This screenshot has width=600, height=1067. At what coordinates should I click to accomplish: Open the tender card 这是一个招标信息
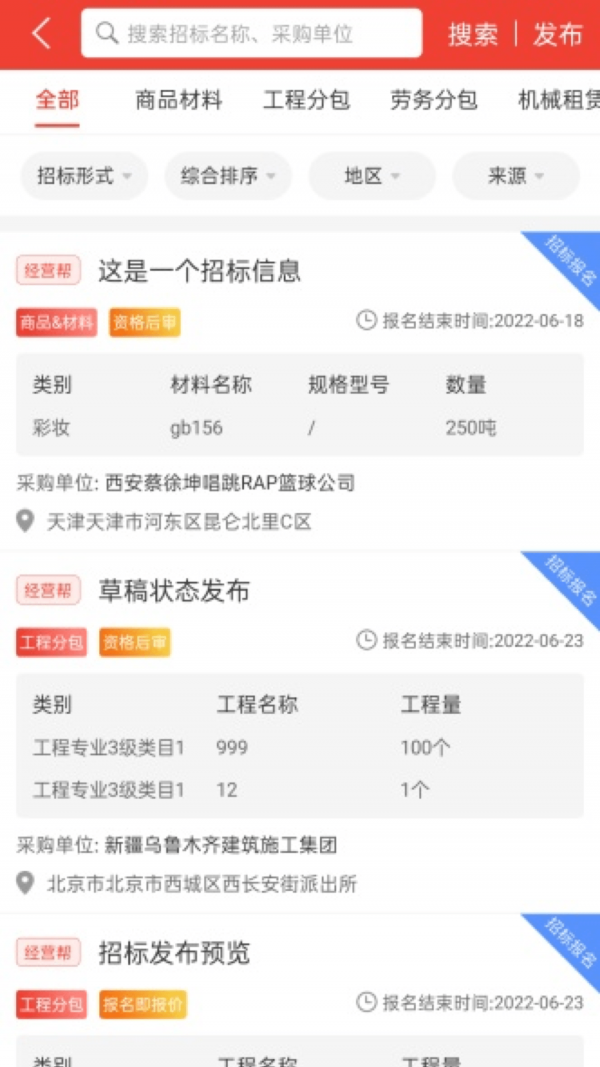click(199, 271)
